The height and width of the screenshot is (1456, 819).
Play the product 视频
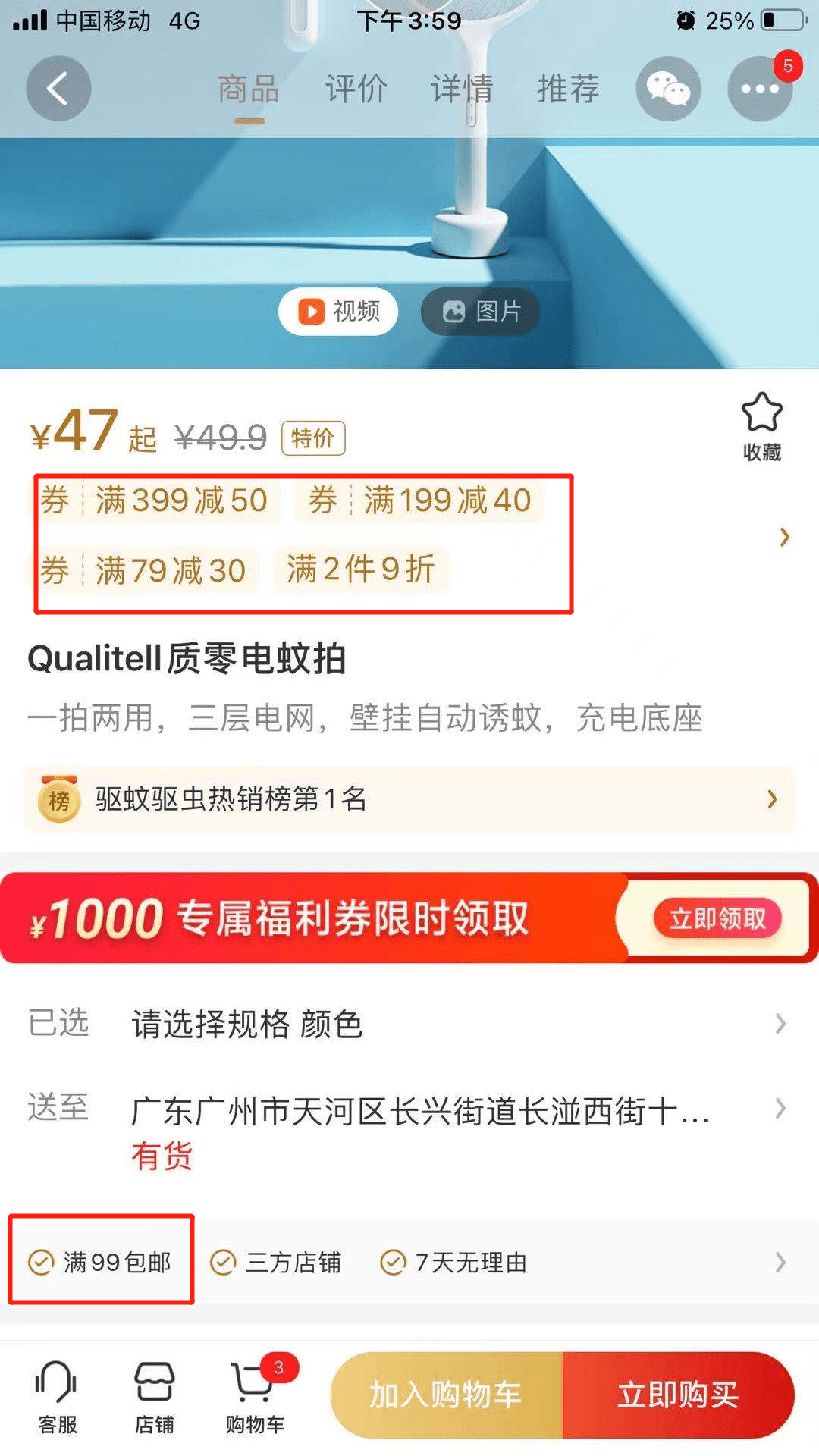coord(338,311)
